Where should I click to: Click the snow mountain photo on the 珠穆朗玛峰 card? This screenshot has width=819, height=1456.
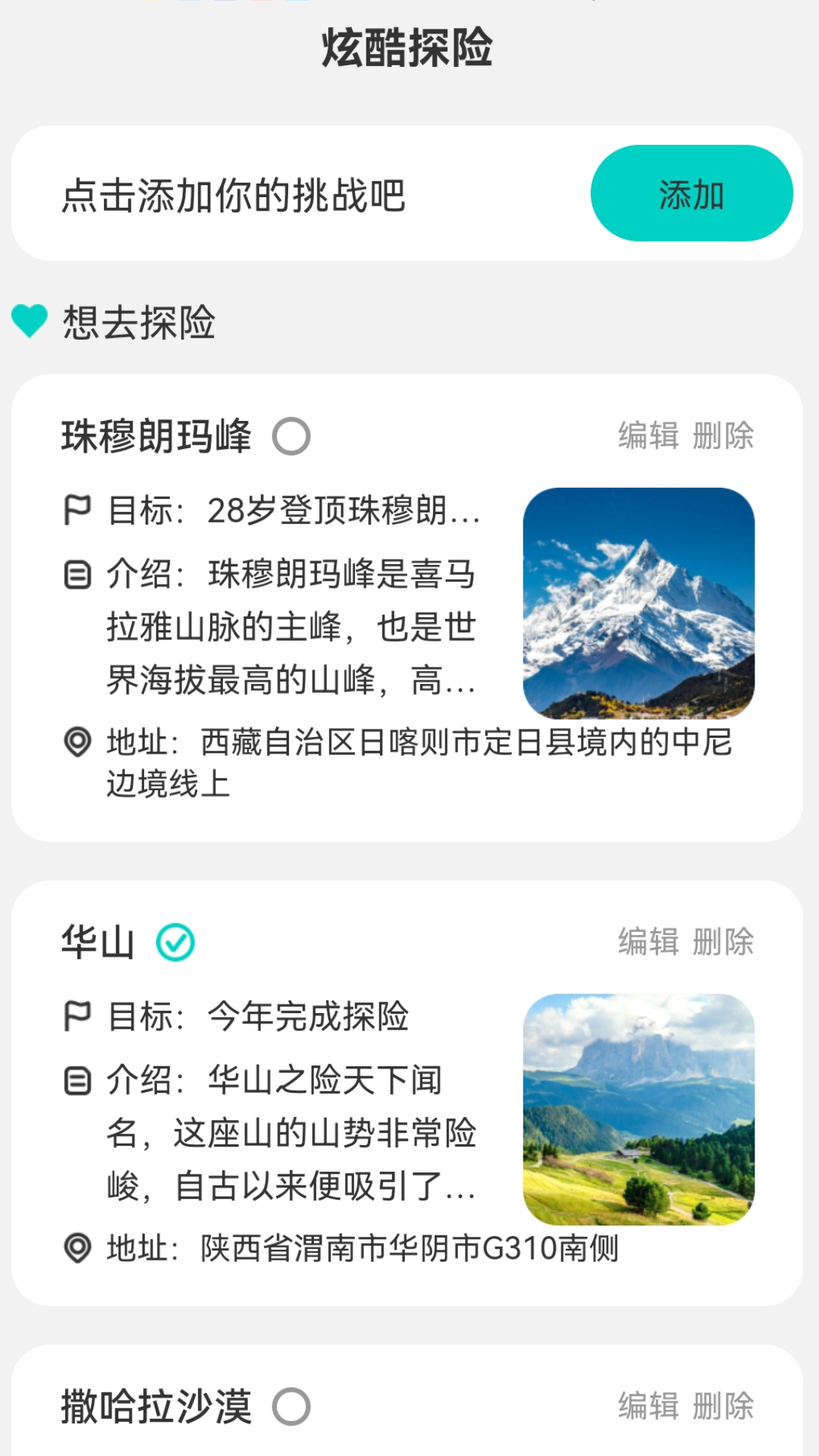pyautogui.click(x=641, y=603)
